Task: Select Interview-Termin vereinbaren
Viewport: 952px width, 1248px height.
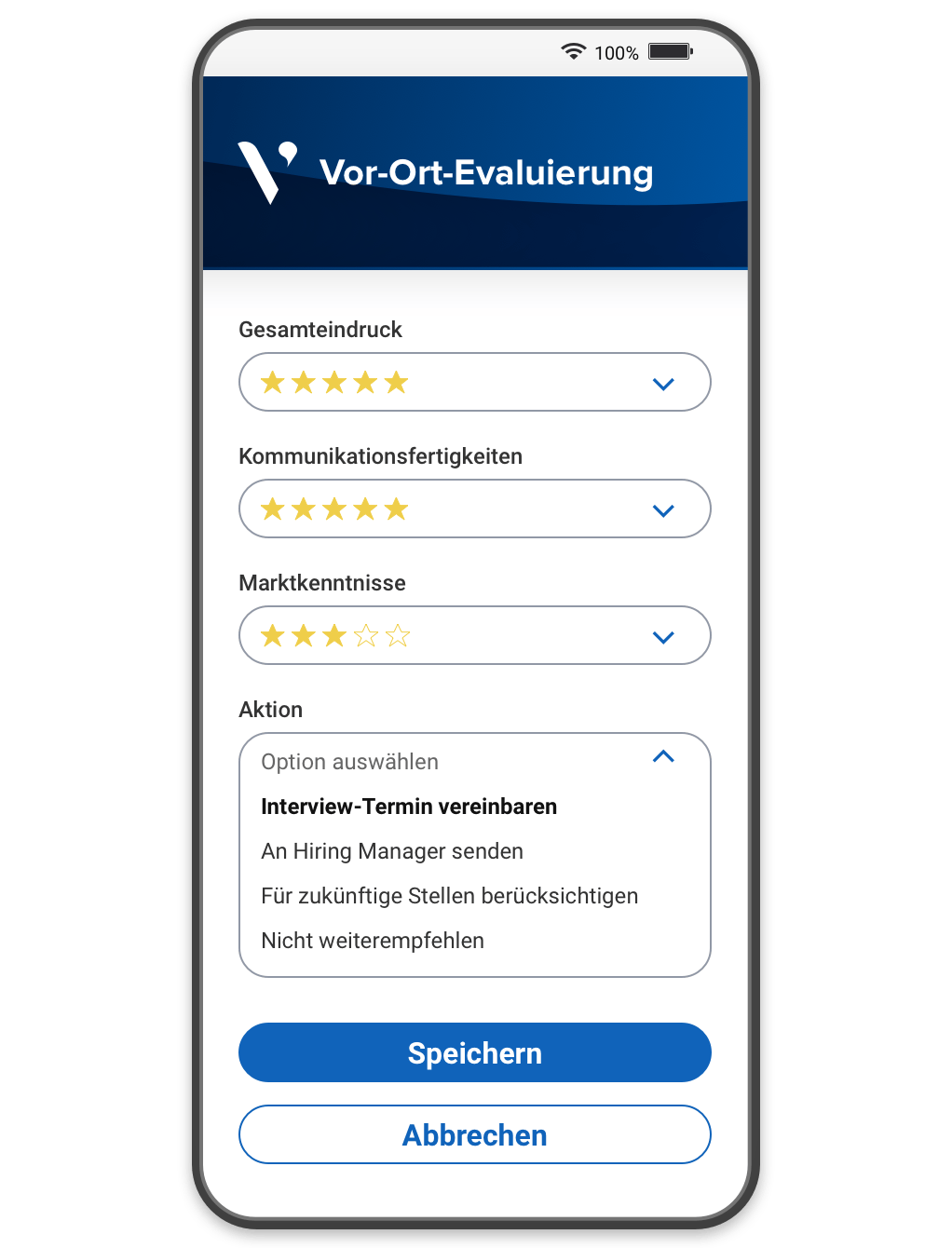Action: [409, 807]
